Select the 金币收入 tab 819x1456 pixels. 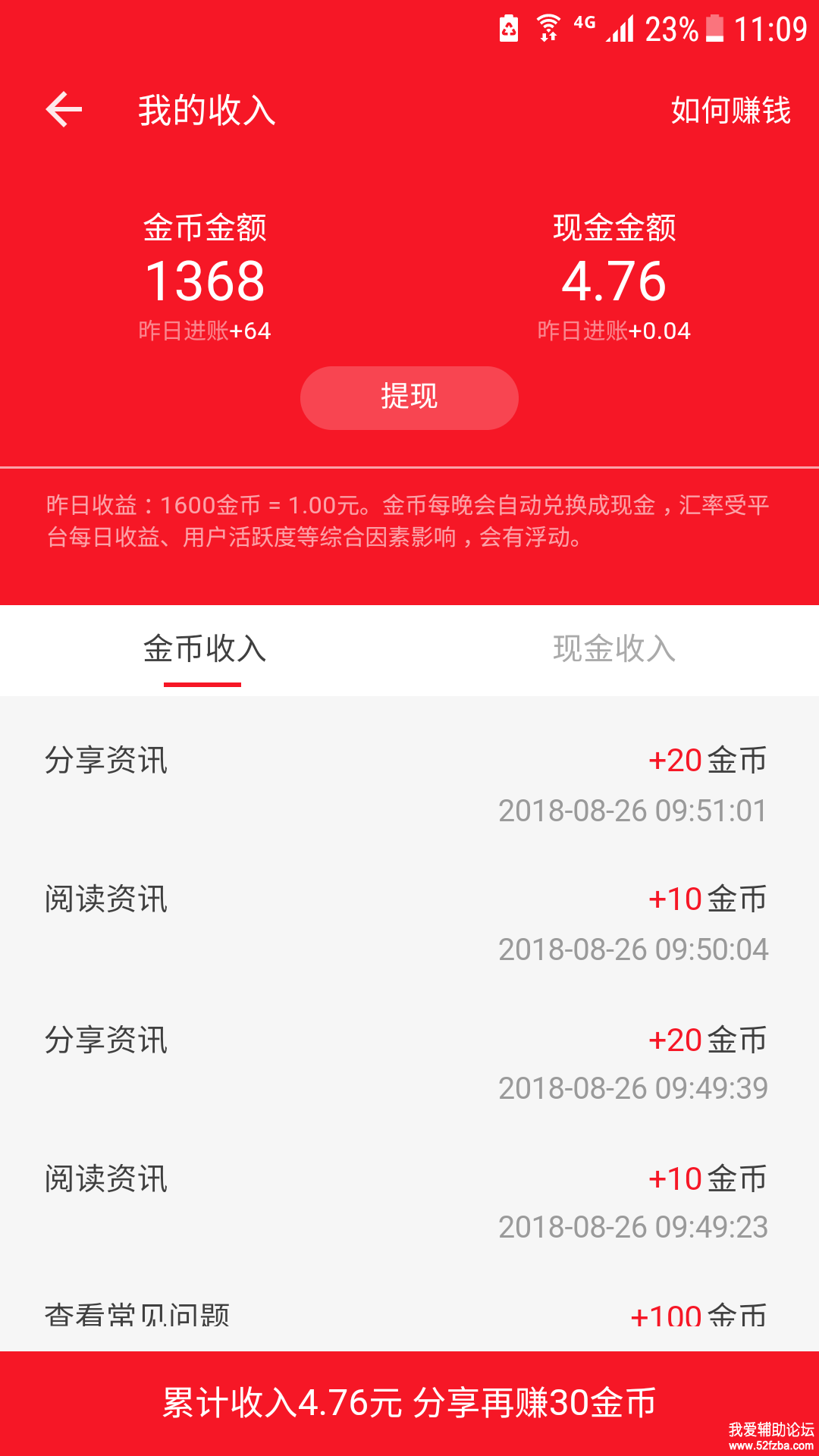tap(204, 649)
